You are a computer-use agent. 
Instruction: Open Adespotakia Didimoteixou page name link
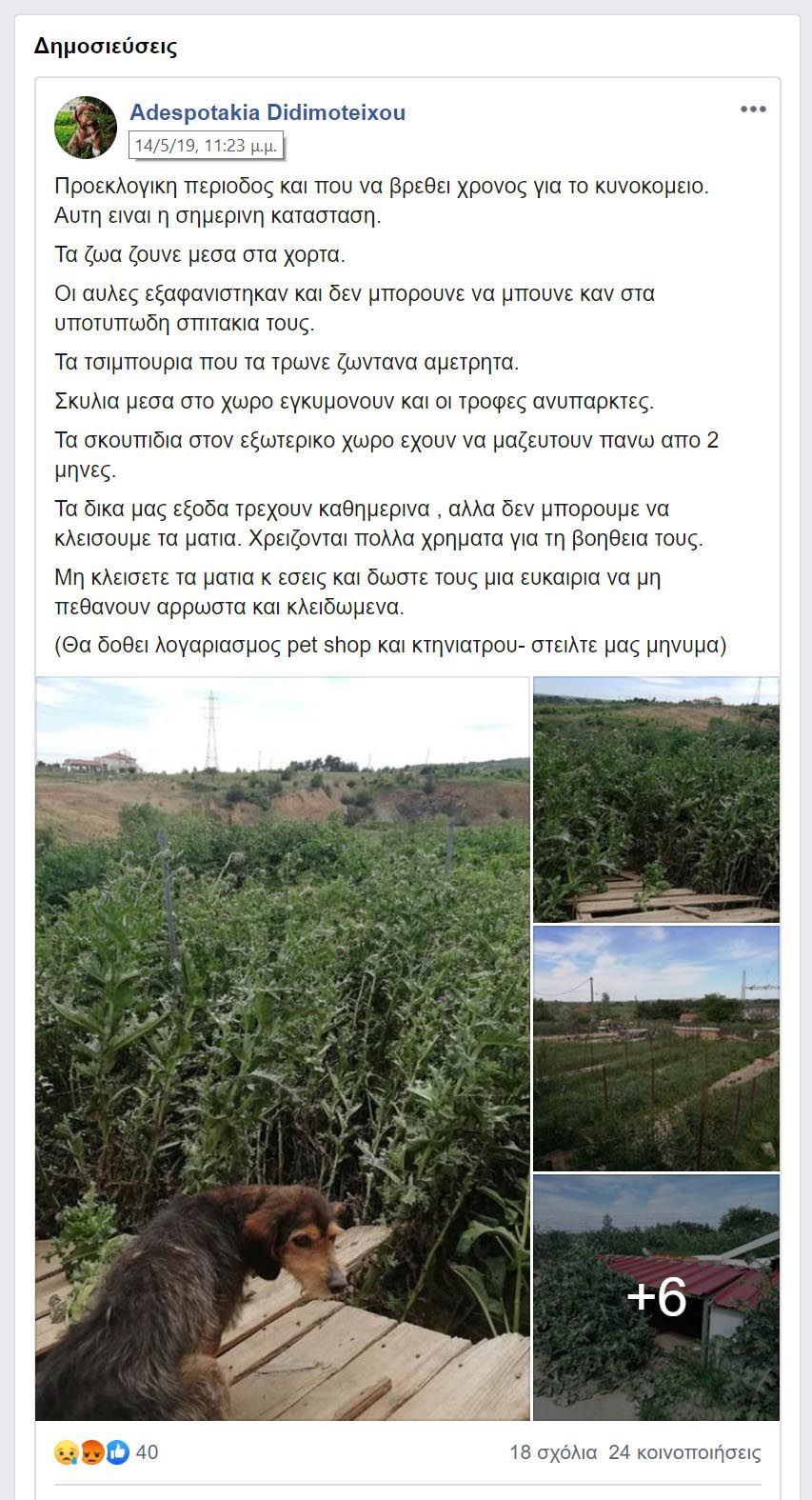pyautogui.click(x=267, y=112)
